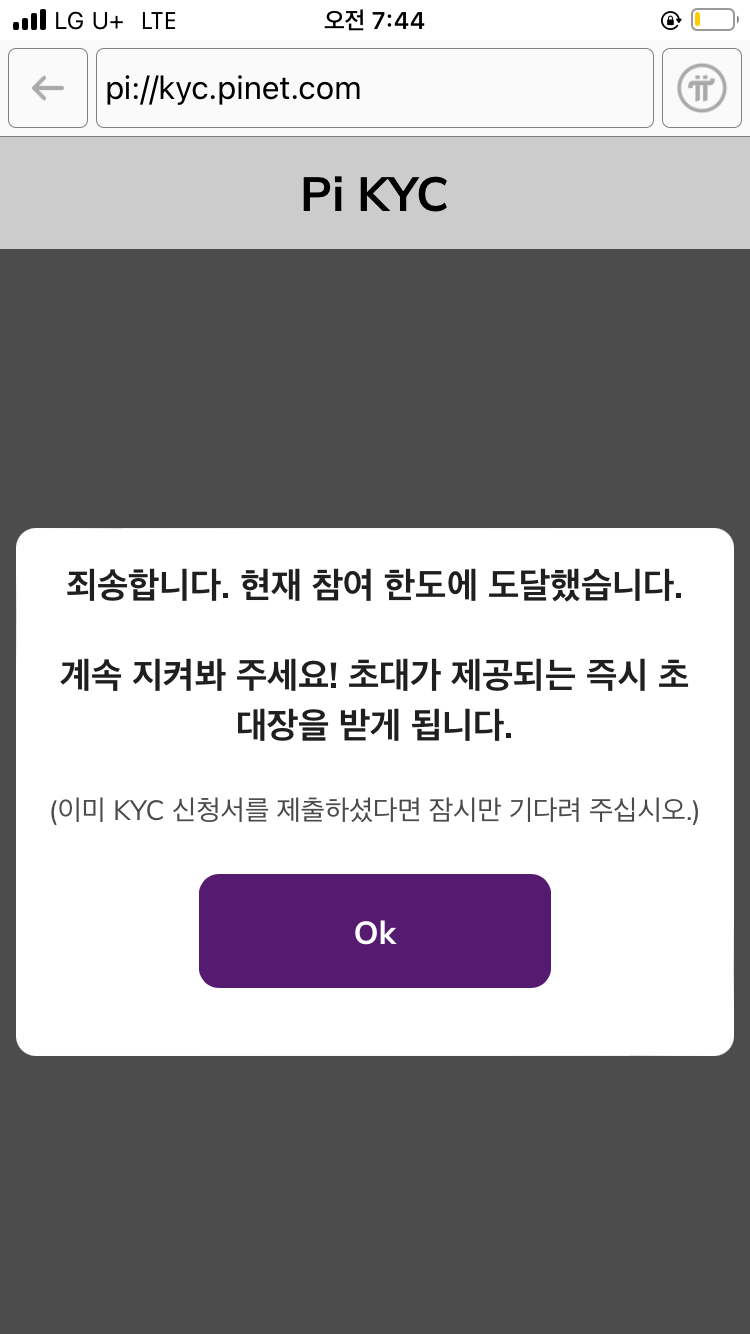Tap the Ok button to dismiss the dialog
This screenshot has height=1334, width=750.
tap(375, 931)
